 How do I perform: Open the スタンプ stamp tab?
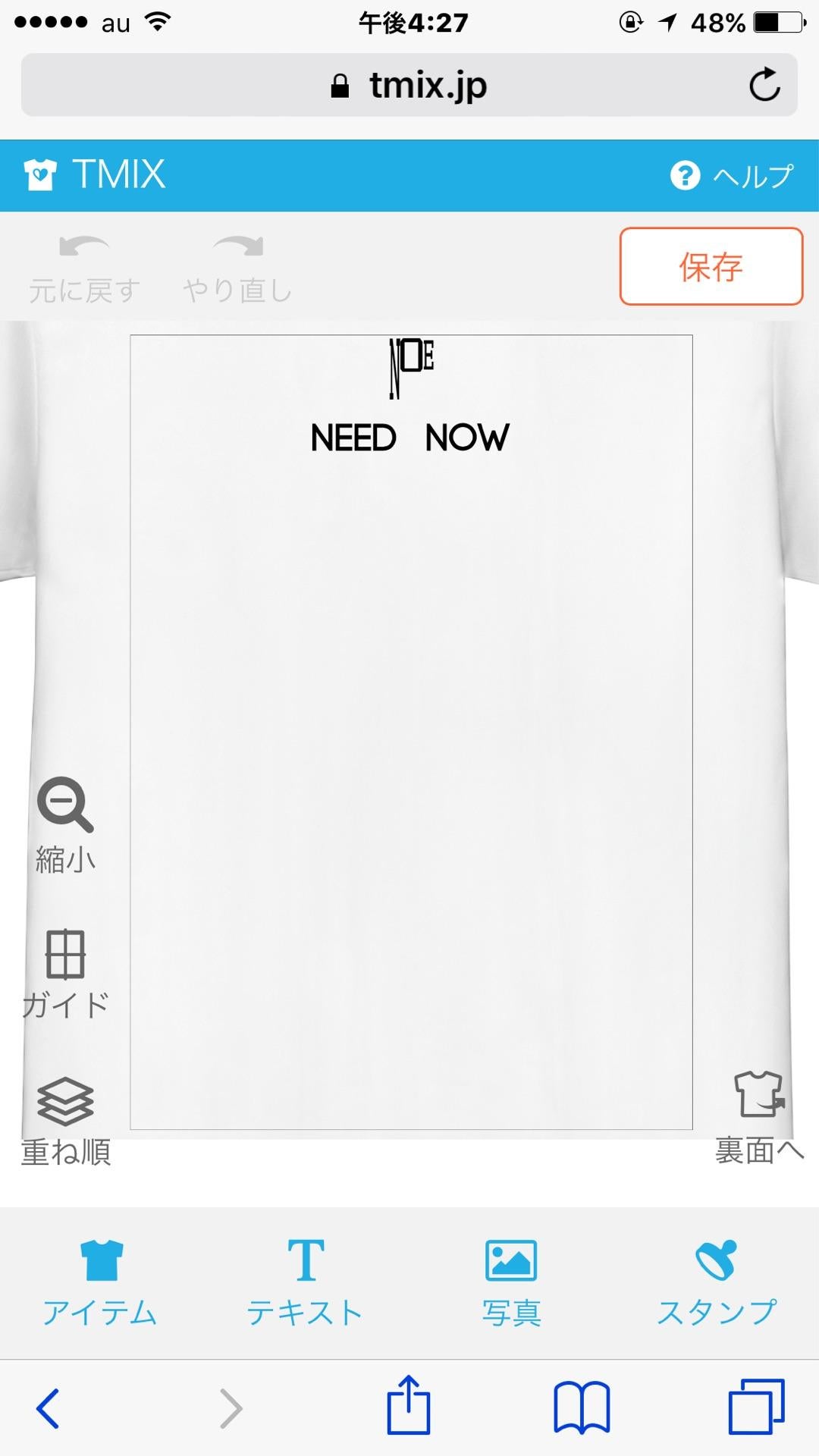[717, 1282]
